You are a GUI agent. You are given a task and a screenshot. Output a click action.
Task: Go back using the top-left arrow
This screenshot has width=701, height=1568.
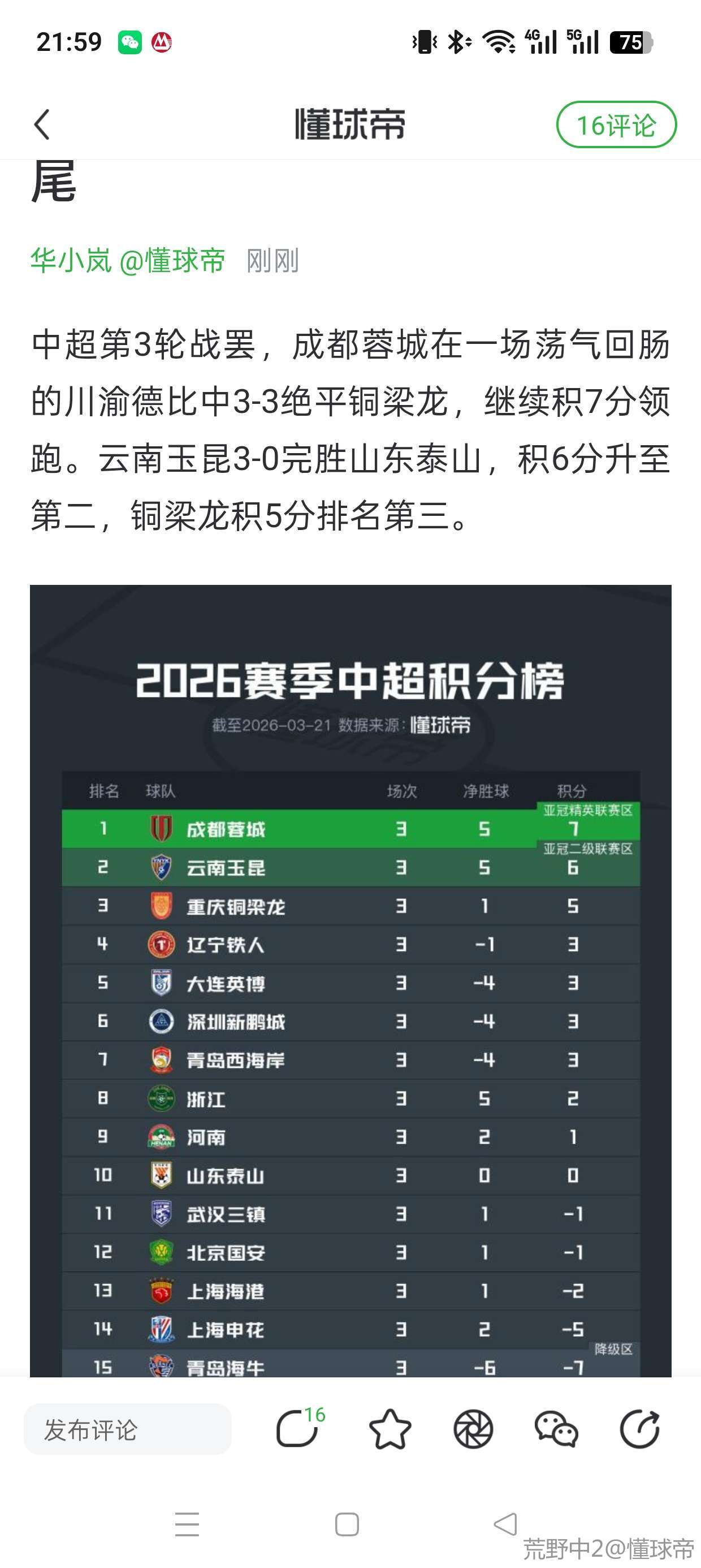tap(41, 125)
